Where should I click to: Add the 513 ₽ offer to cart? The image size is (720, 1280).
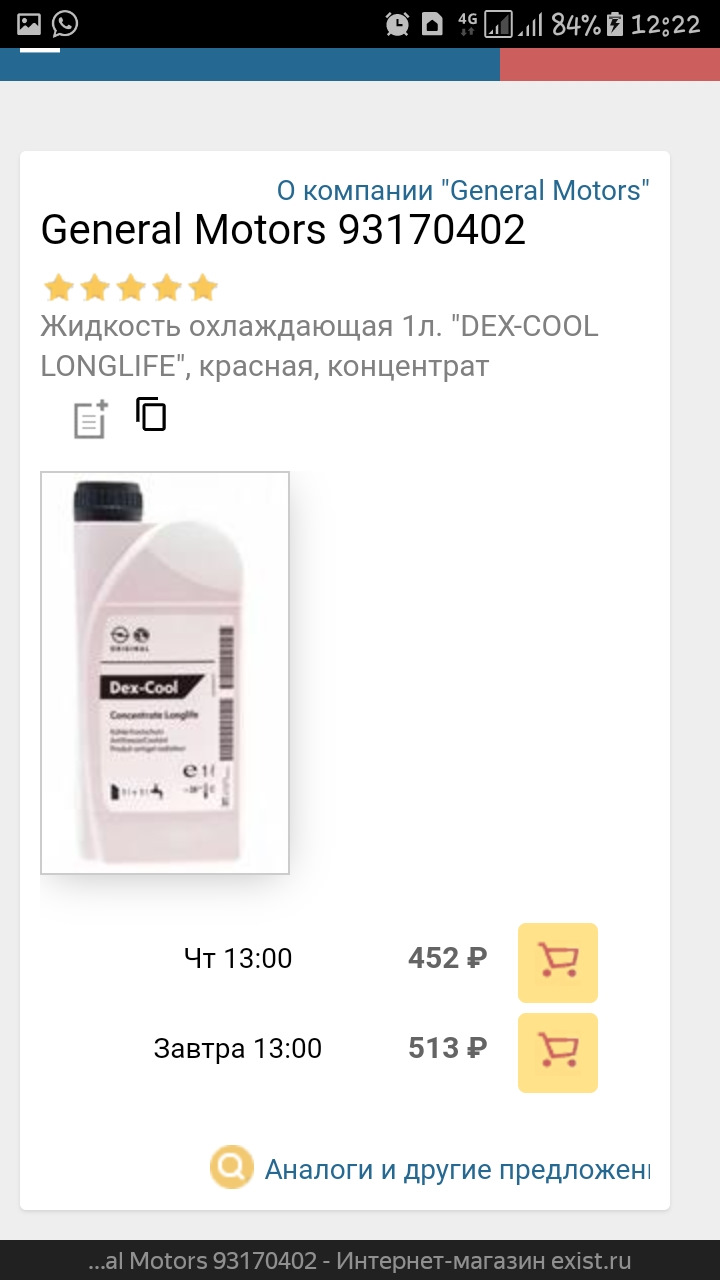[557, 1052]
